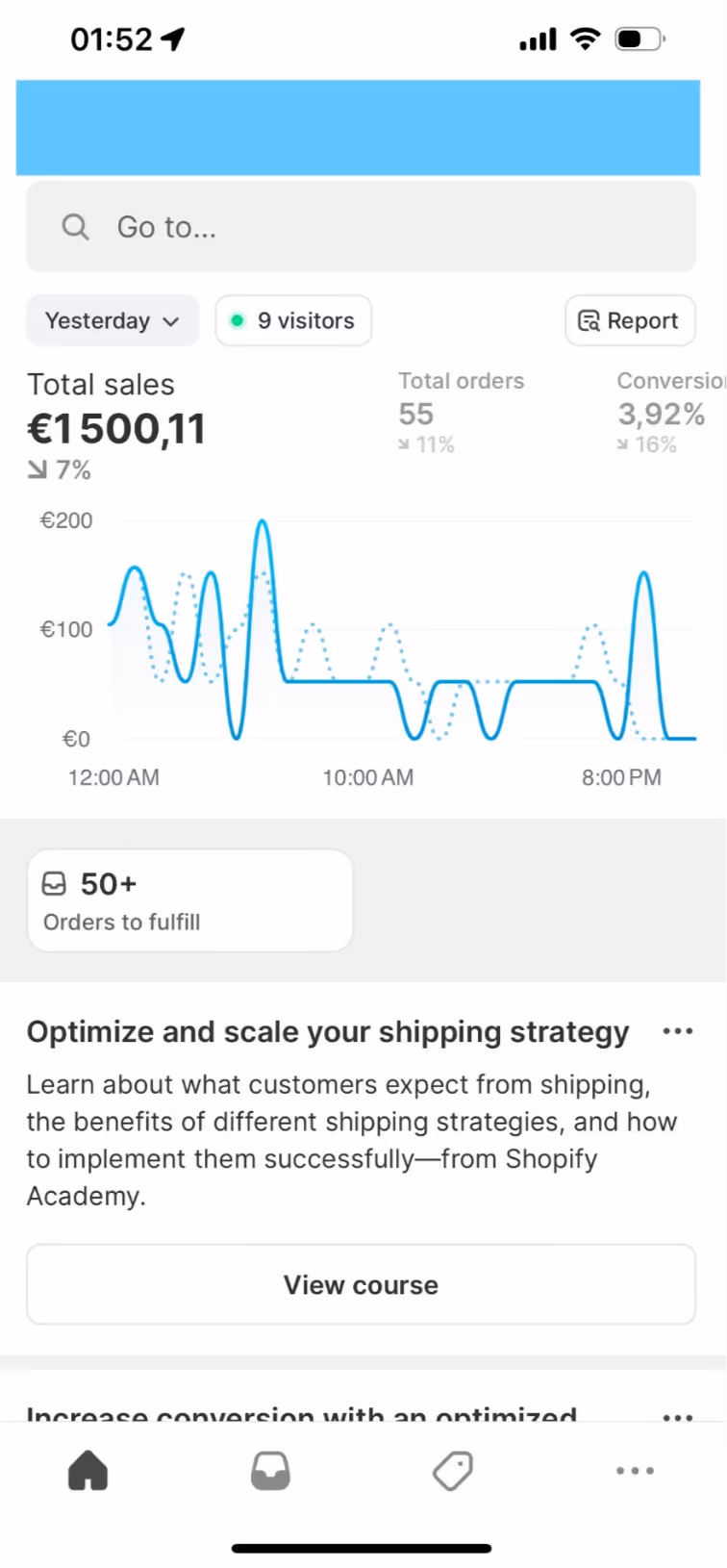Open the 9 visitors live view

pyautogui.click(x=293, y=320)
